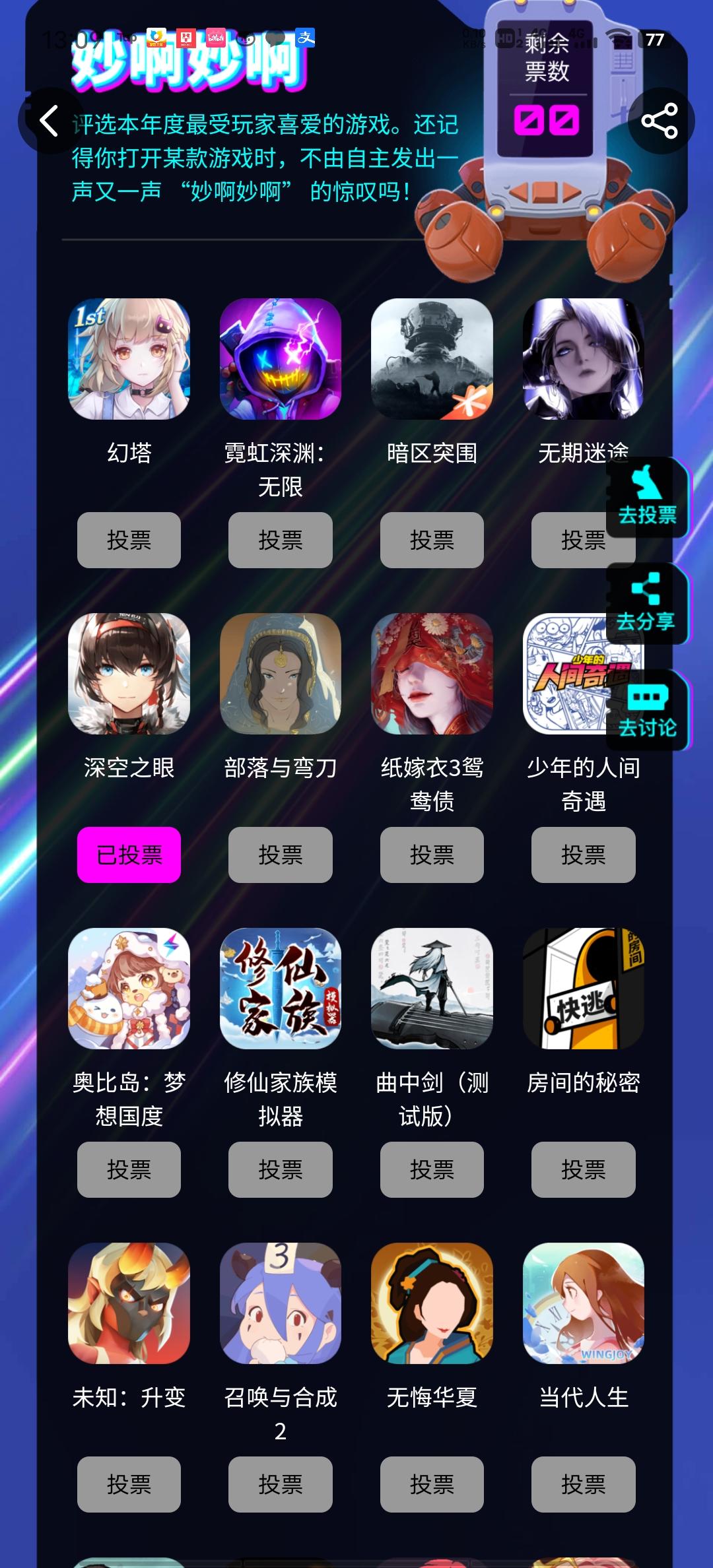Vote for 纸嫁衣3鸳鸯债

[432, 855]
